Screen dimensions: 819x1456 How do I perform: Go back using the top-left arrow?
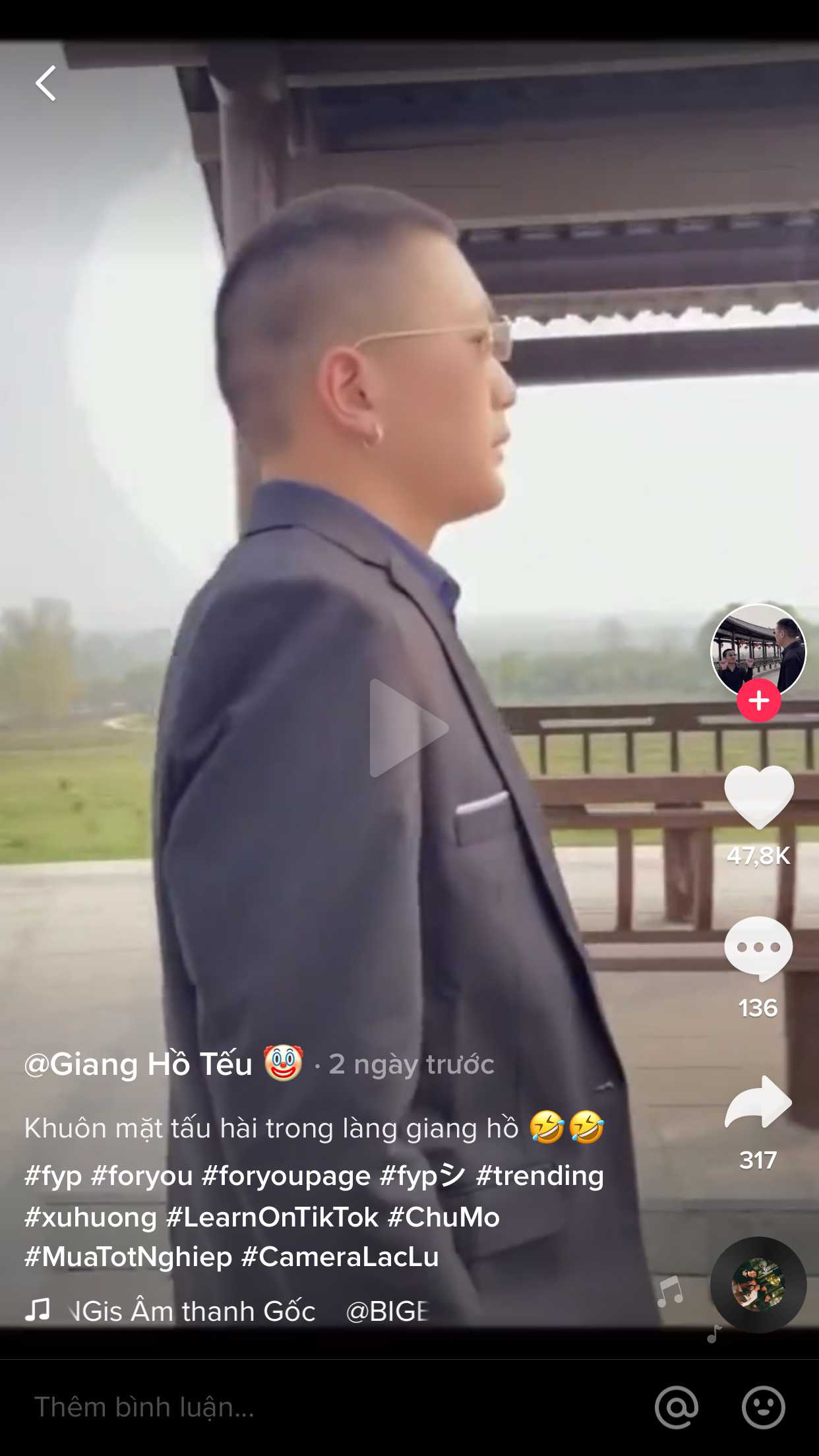coord(45,84)
